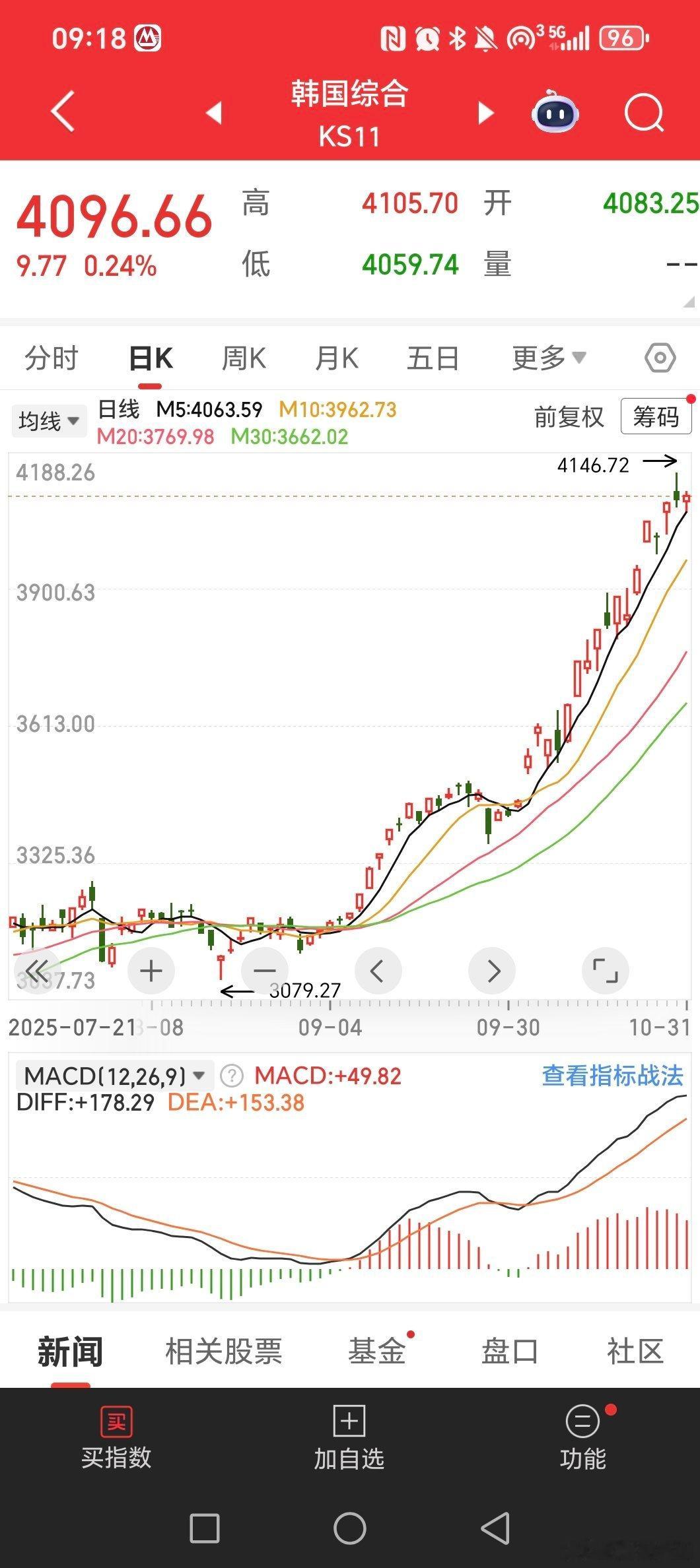700x1568 pixels.
Task: Tap 买指数 at the bottom
Action: (116, 1439)
